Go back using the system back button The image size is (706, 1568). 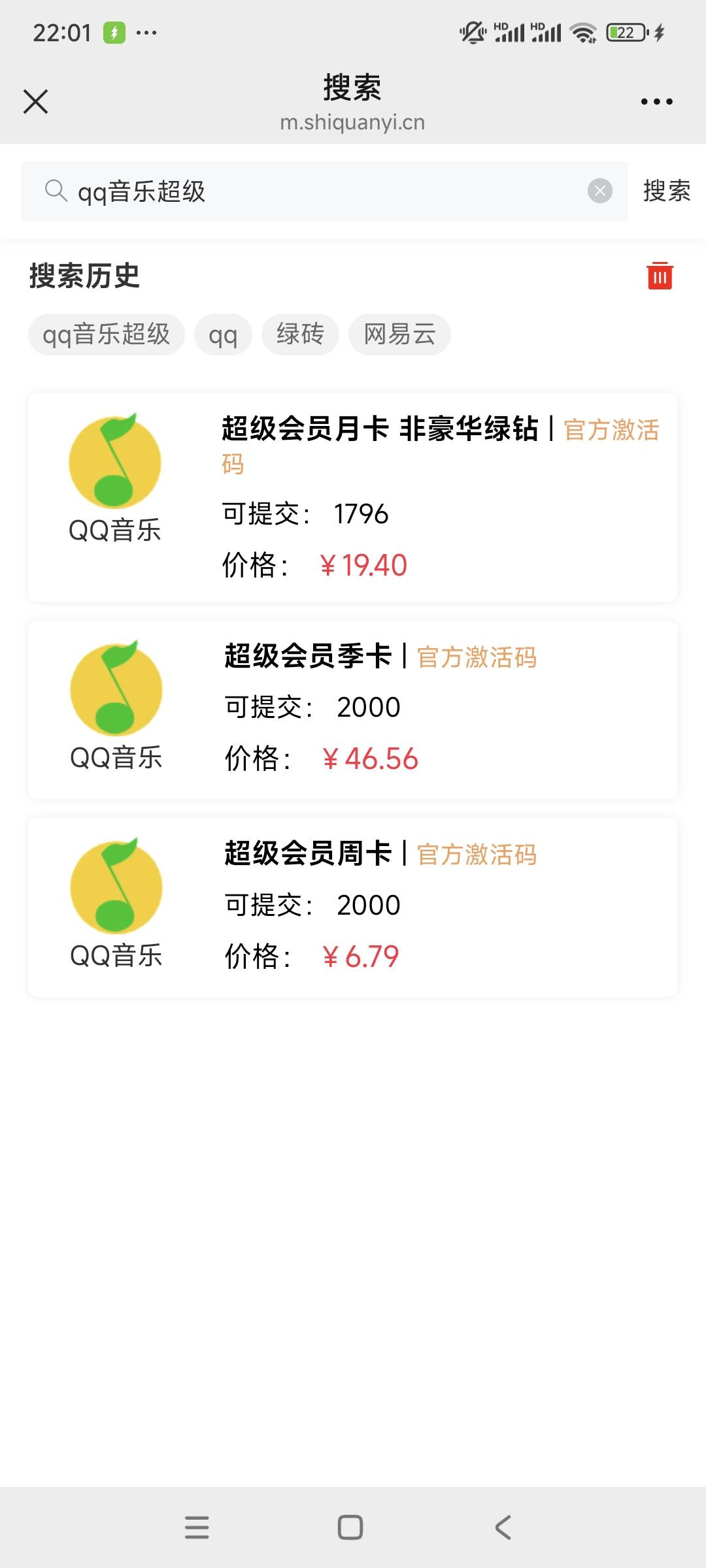pyautogui.click(x=503, y=1527)
